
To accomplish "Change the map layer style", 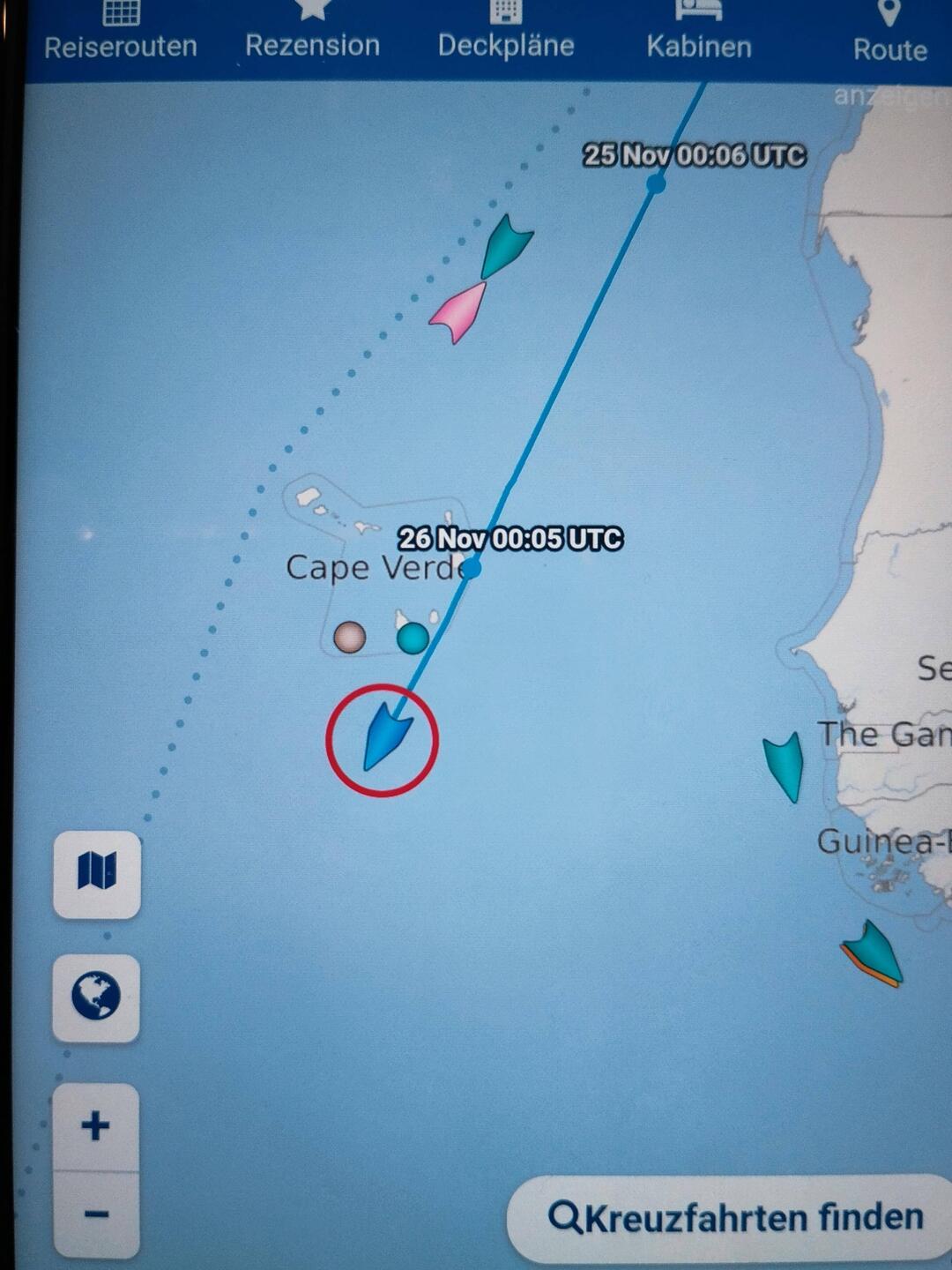I will pos(97,873).
